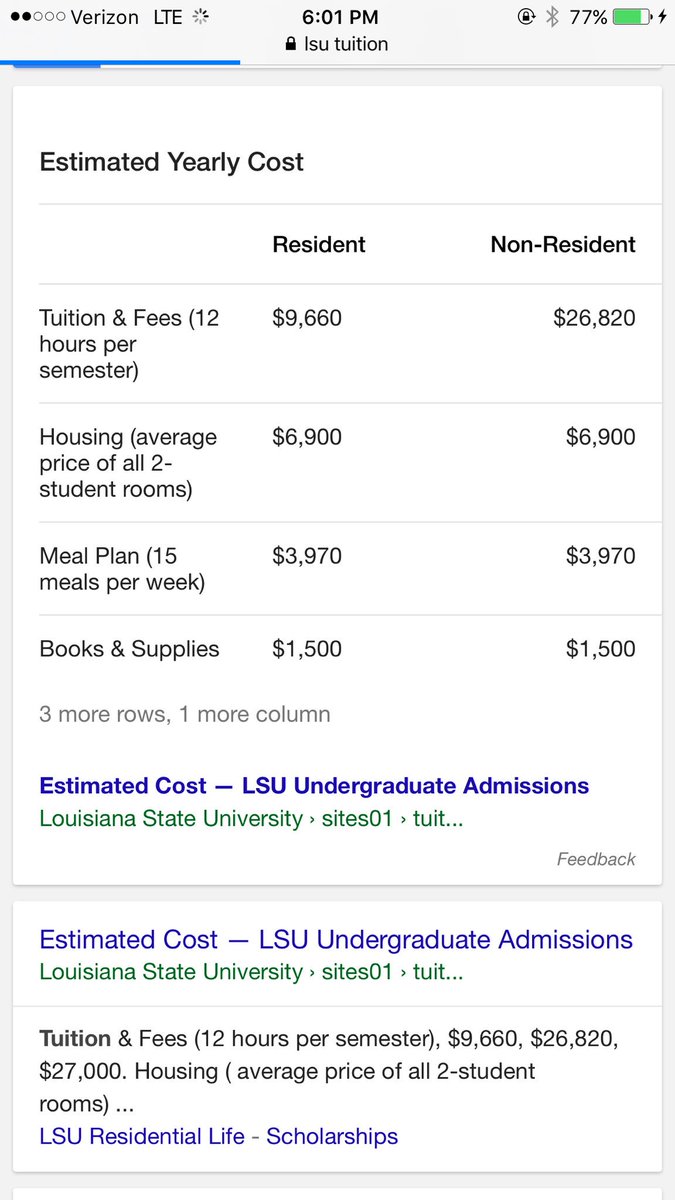The image size is (675, 1200).
Task: Tap the lsu tuition address bar
Action: [x=337, y=44]
